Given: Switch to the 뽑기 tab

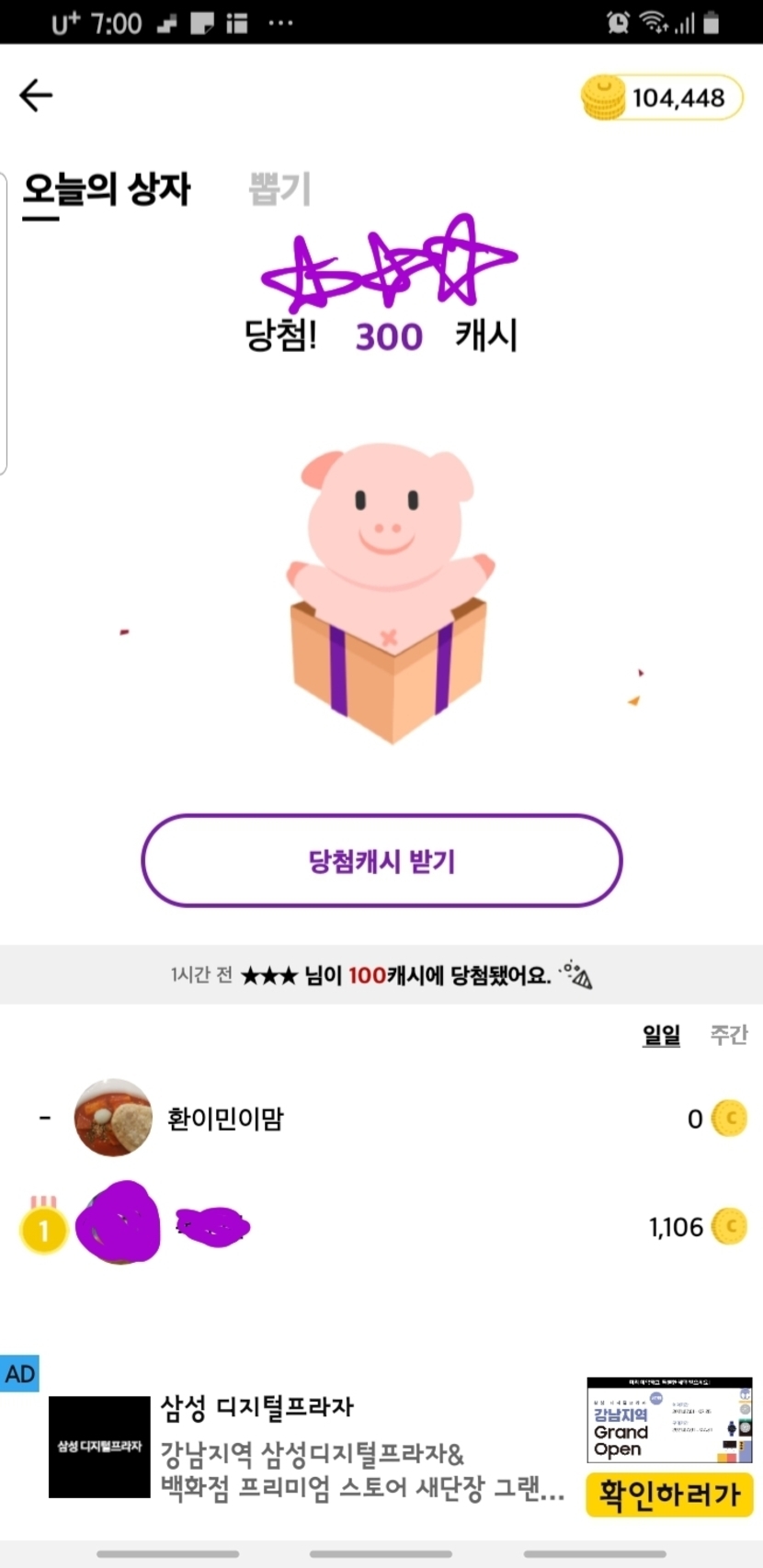Looking at the screenshot, I should point(279,189).
